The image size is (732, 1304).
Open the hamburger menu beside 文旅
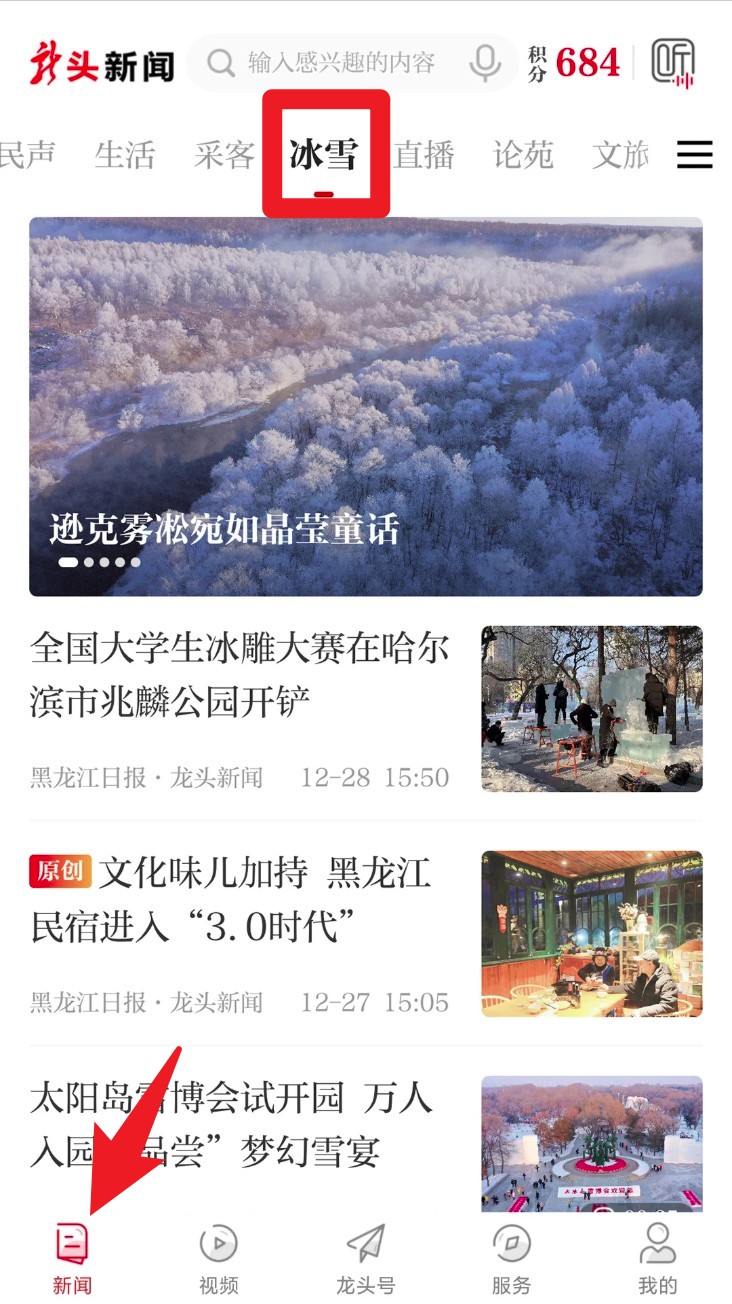[695, 155]
